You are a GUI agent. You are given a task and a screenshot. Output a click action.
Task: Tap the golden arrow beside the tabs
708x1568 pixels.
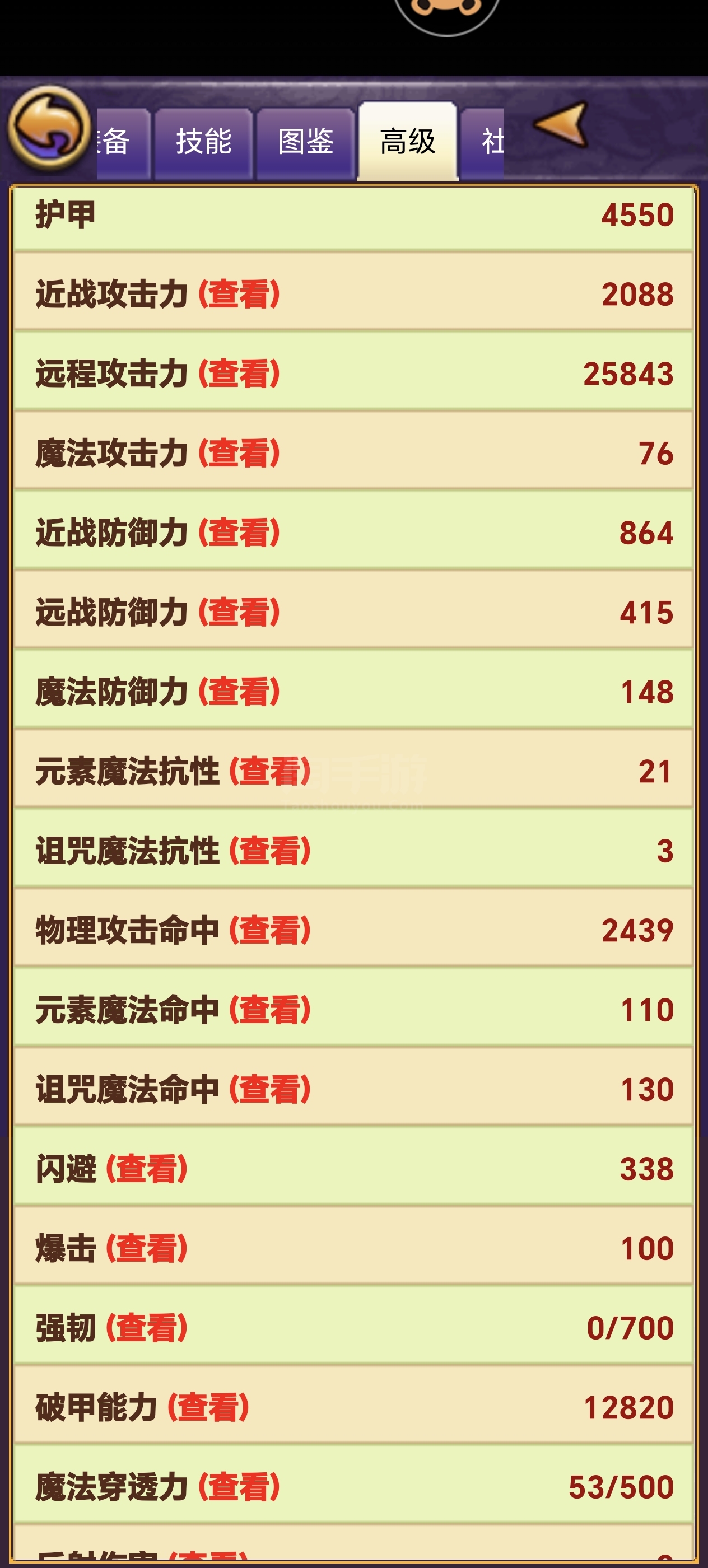pos(561,124)
